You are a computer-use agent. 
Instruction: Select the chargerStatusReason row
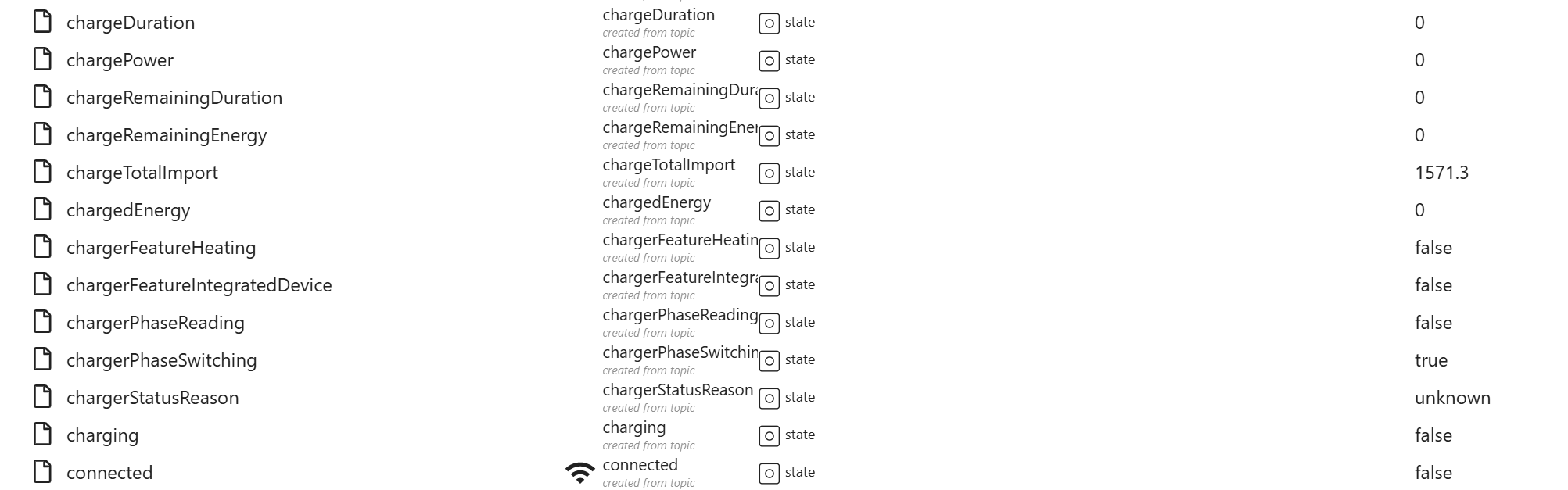coord(152,398)
